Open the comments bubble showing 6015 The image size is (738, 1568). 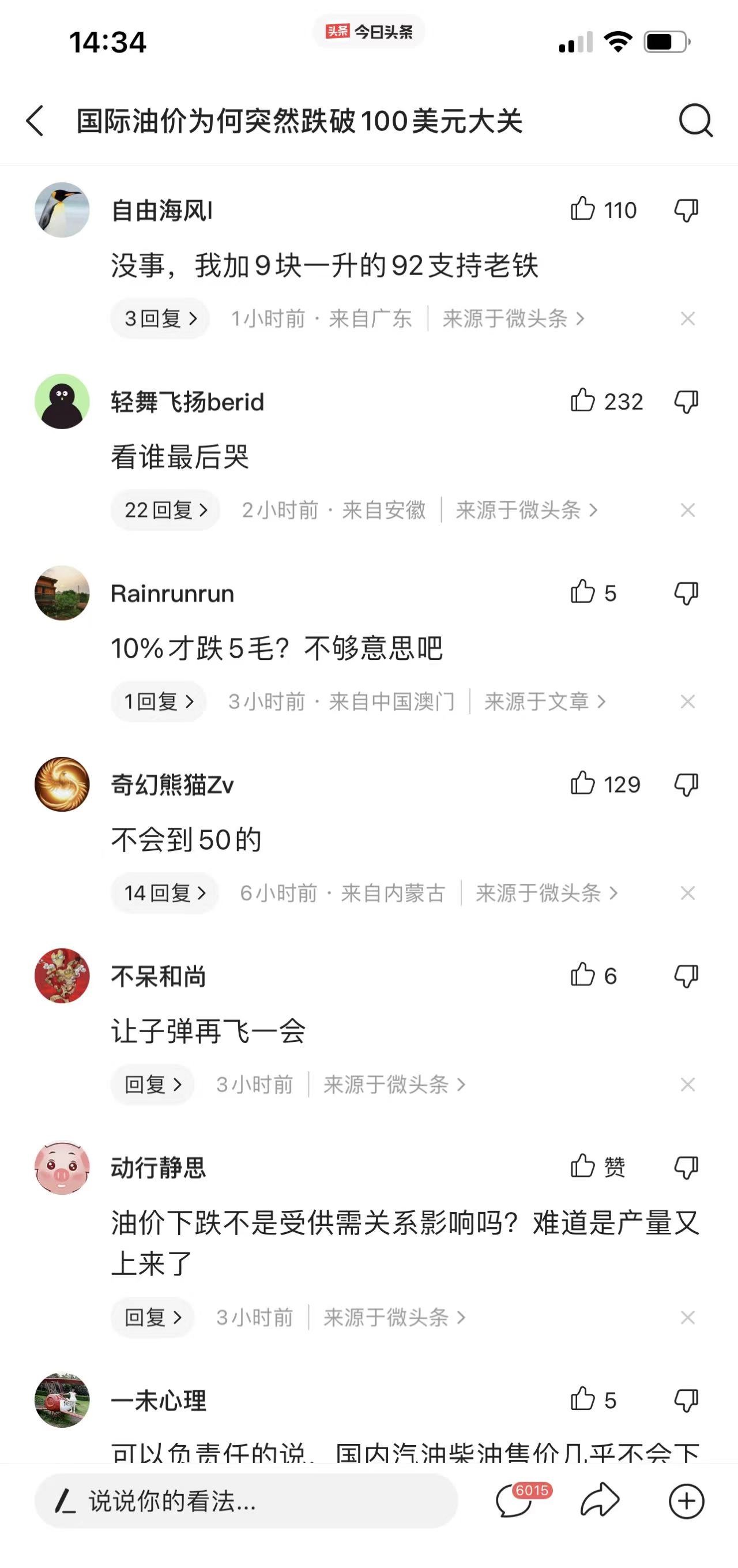(515, 1501)
